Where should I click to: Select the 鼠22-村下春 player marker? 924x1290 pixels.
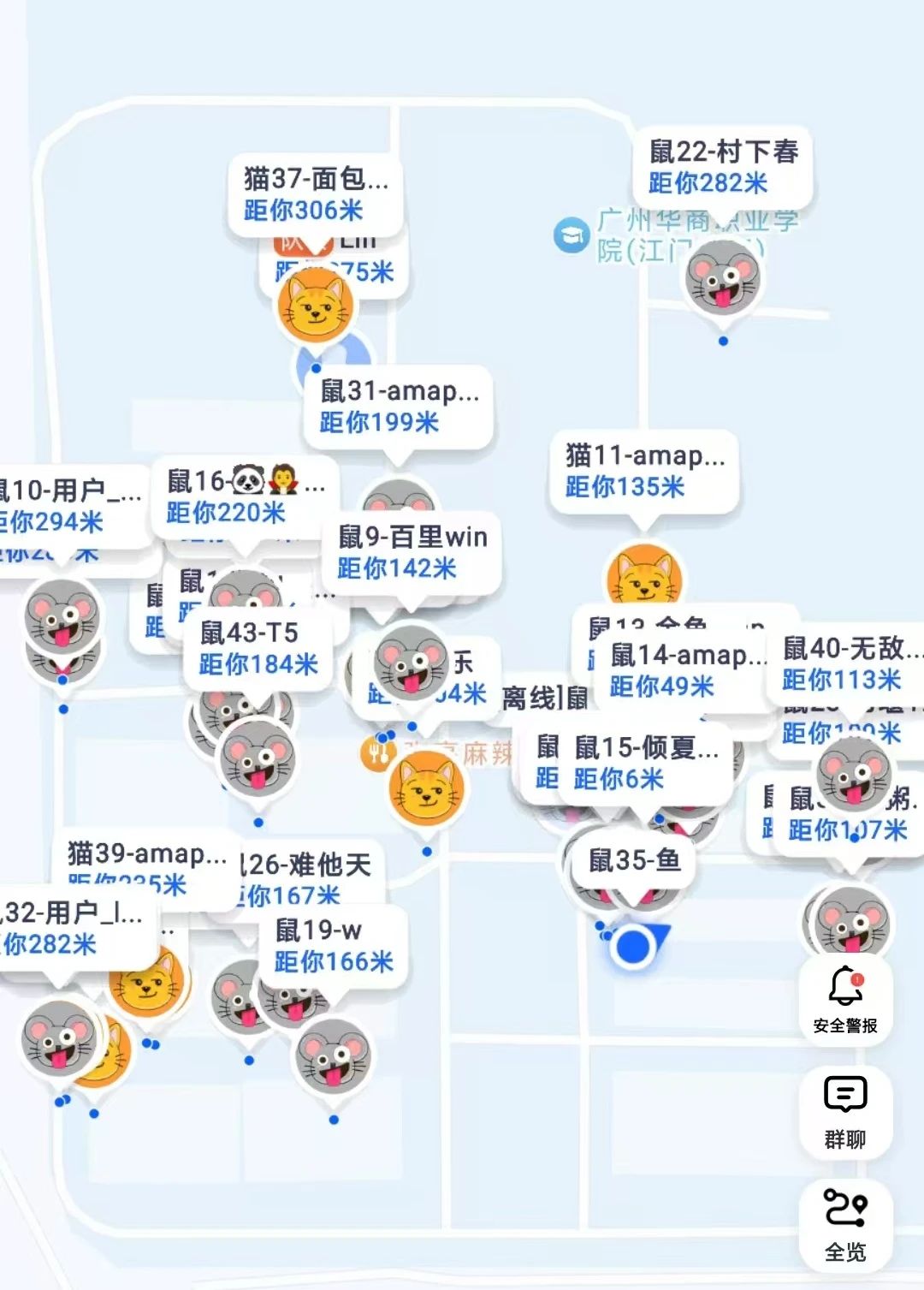[723, 167]
